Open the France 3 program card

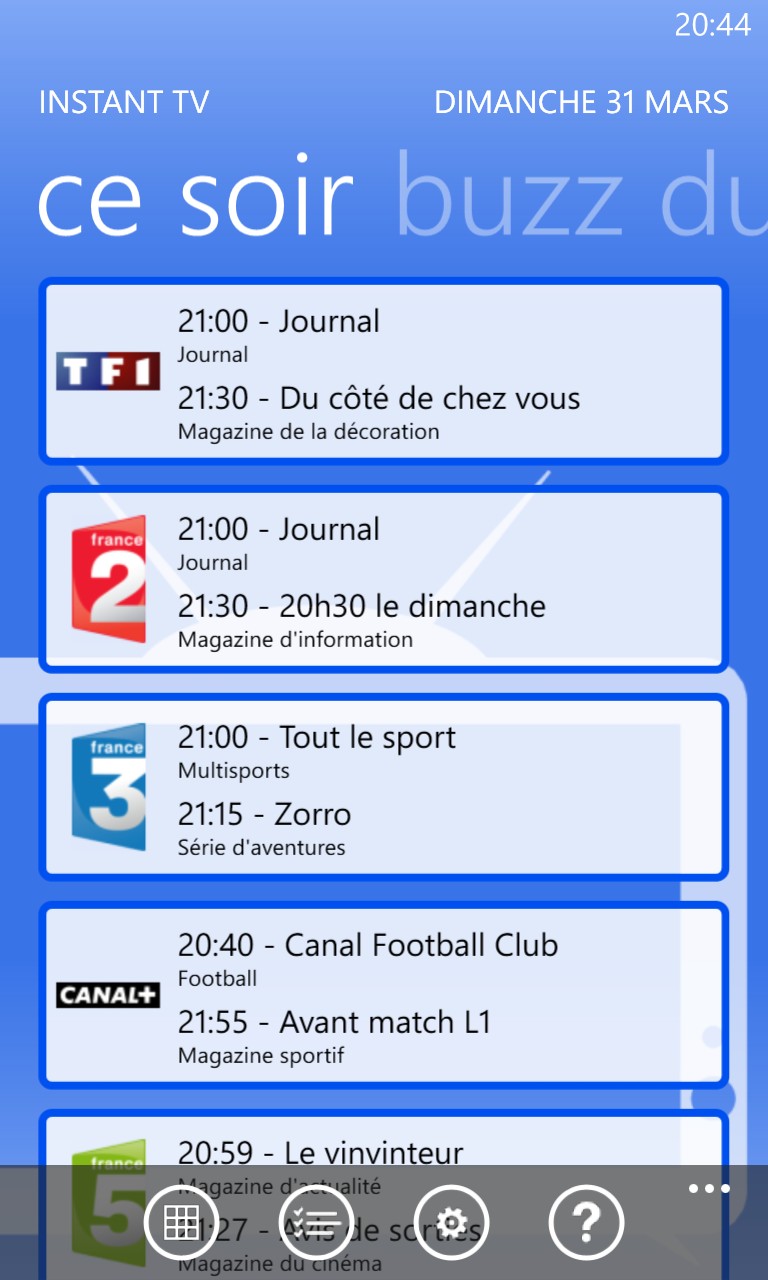pyautogui.click(x=384, y=787)
